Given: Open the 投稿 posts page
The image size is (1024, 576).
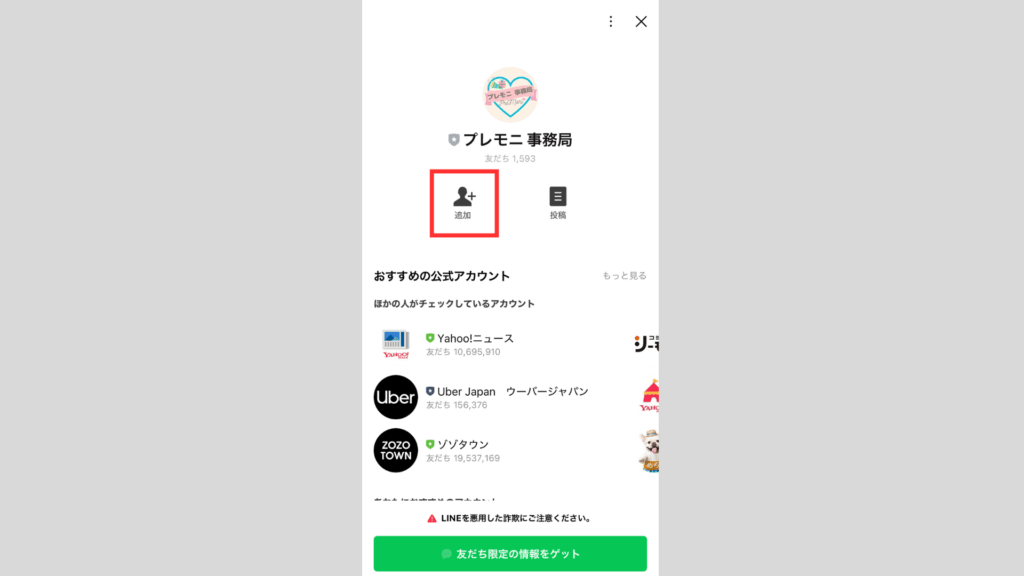Looking at the screenshot, I should click(x=557, y=203).
